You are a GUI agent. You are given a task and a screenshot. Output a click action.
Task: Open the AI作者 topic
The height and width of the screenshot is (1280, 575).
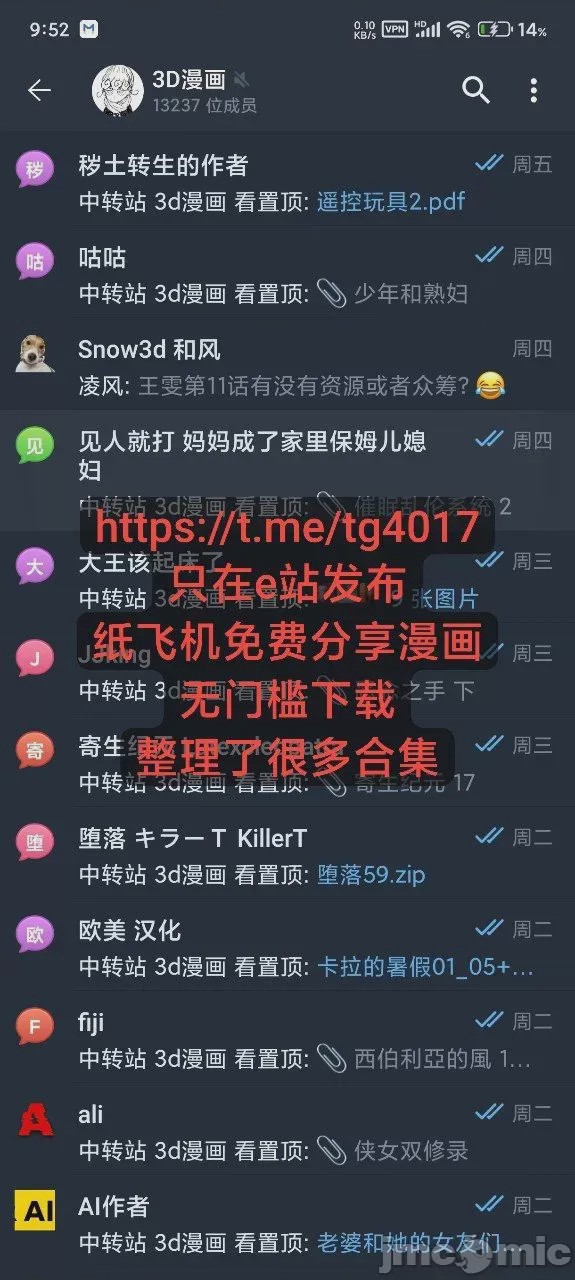point(287,1225)
